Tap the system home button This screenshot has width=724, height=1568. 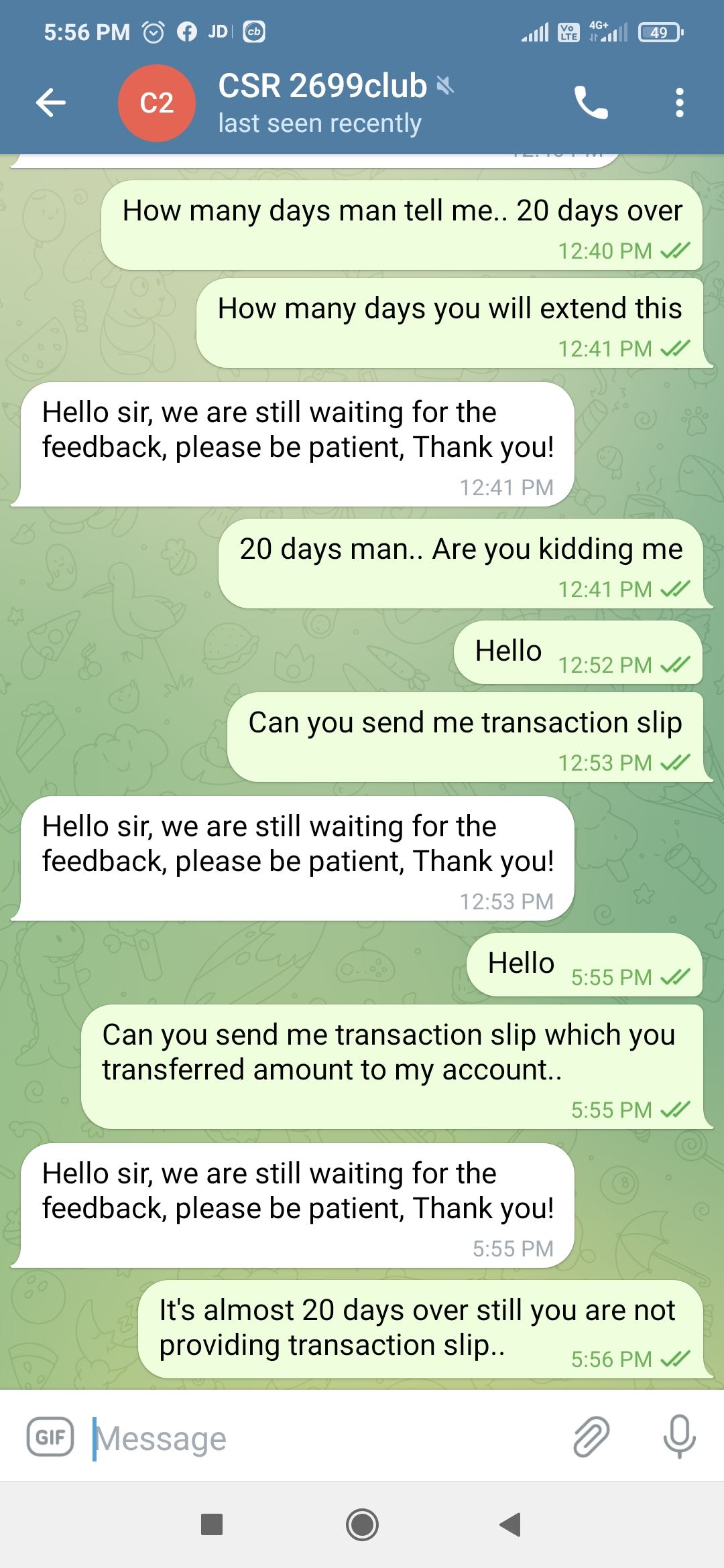[x=362, y=1524]
